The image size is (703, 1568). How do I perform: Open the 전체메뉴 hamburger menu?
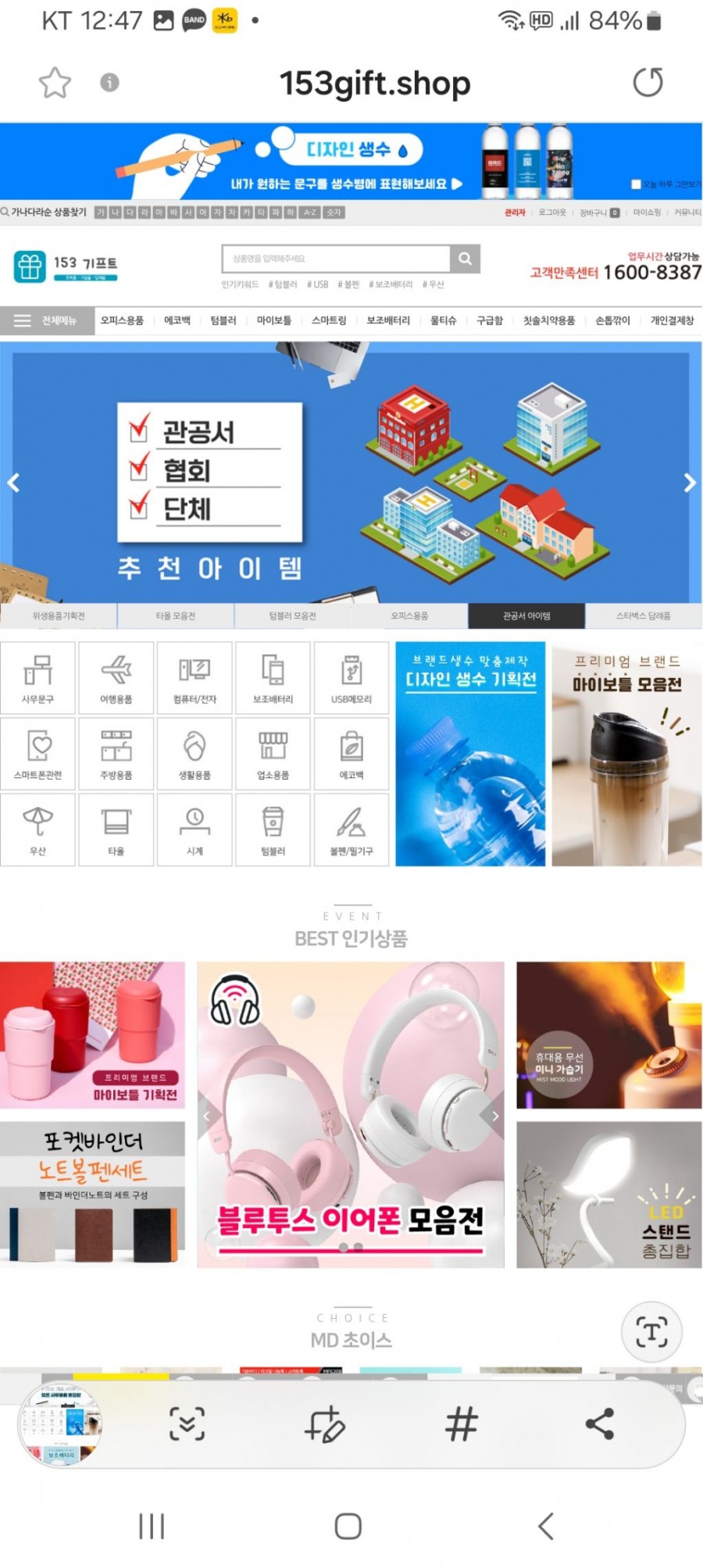[x=47, y=320]
